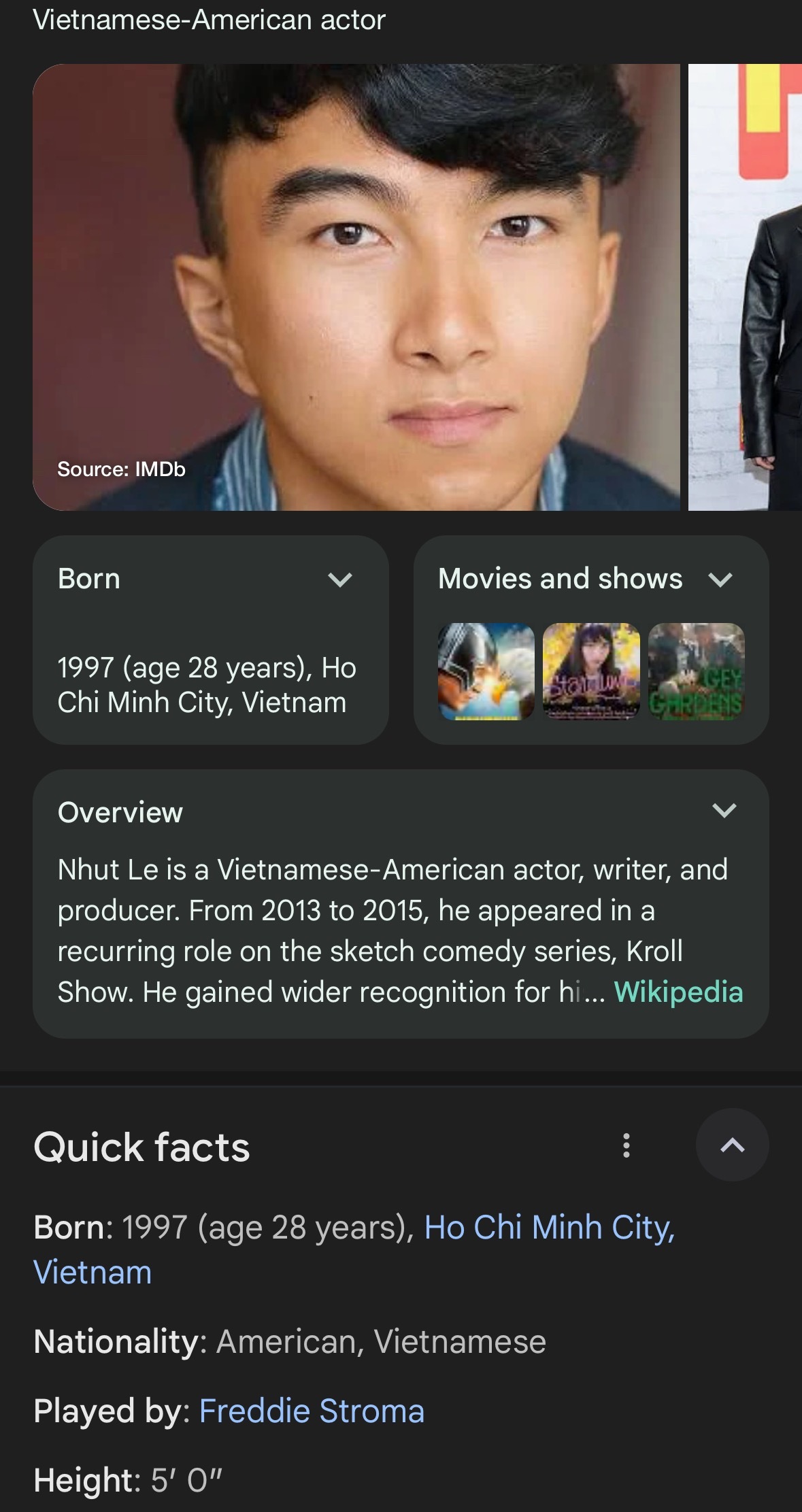Open the middle movie poster thumbnail
Screen dimensions: 802x1512
tap(591, 671)
